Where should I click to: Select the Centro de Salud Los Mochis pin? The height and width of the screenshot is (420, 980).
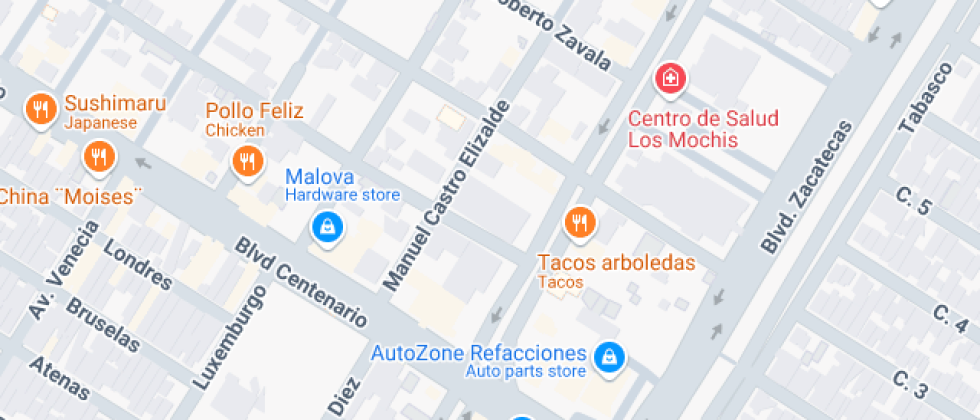point(668,77)
